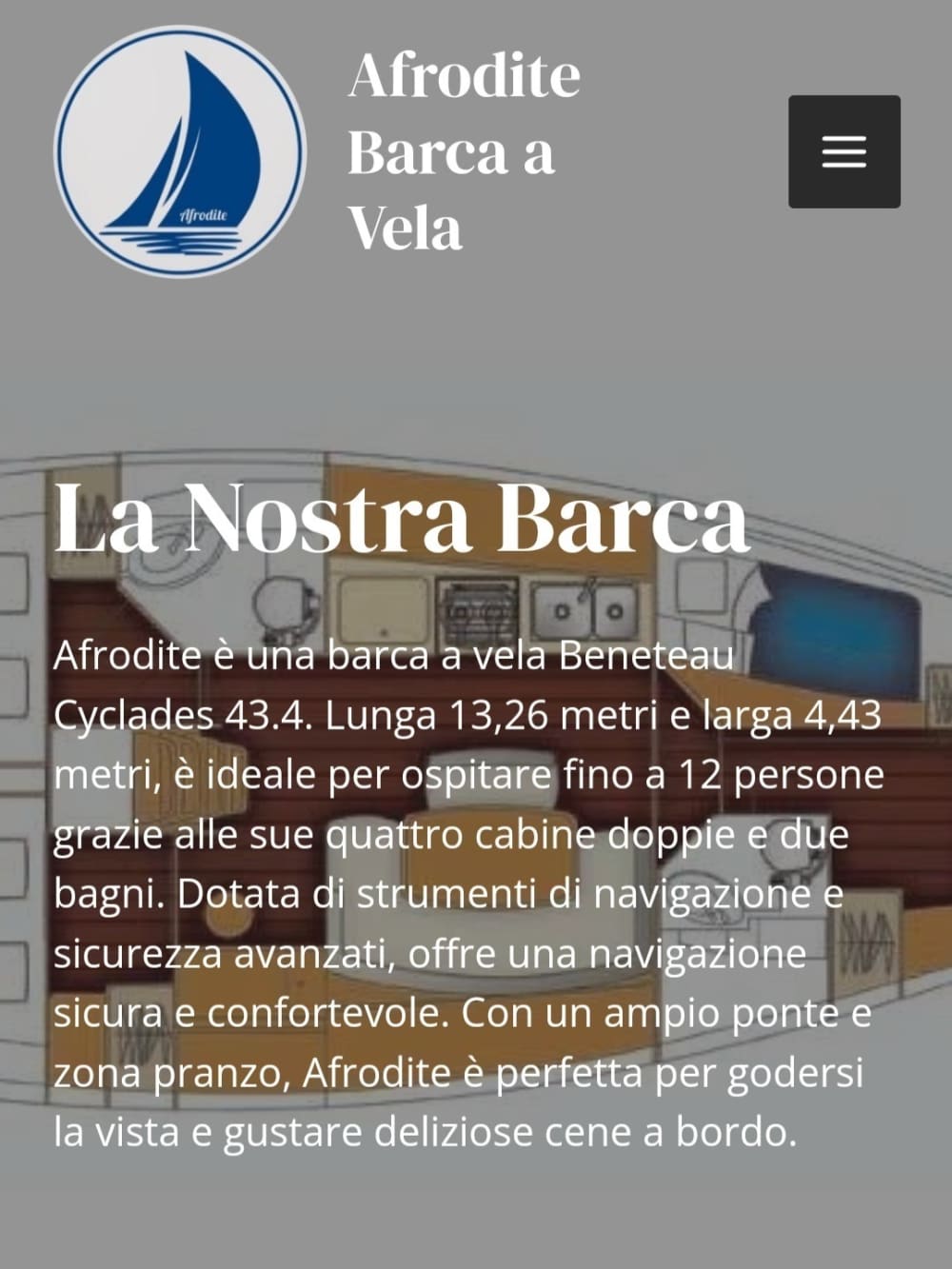Screen dimensions: 952x1269
Task: Tap the Afrodite Barca a Vela site title
Action: point(464,151)
